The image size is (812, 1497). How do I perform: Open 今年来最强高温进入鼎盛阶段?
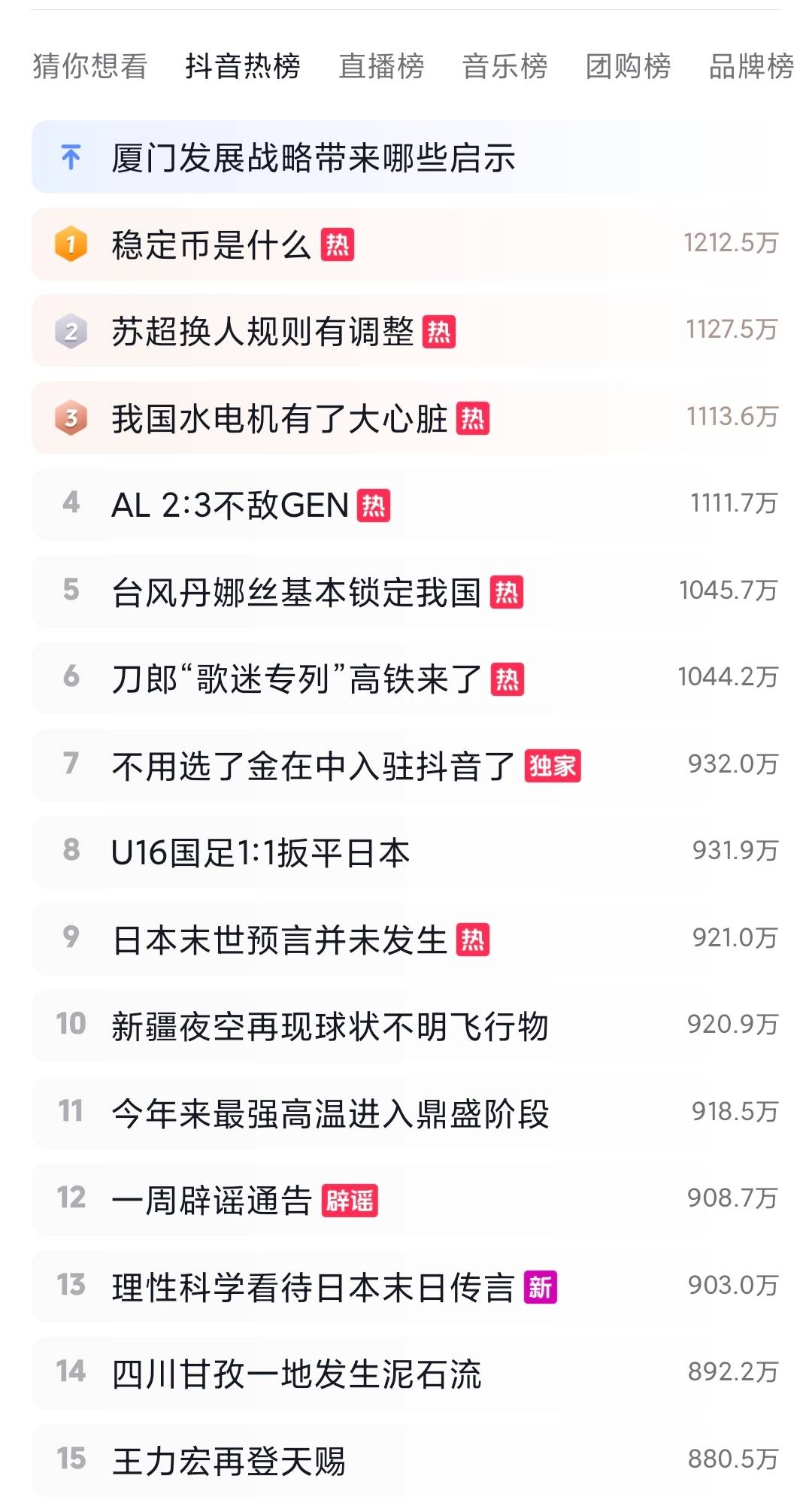[406, 1113]
